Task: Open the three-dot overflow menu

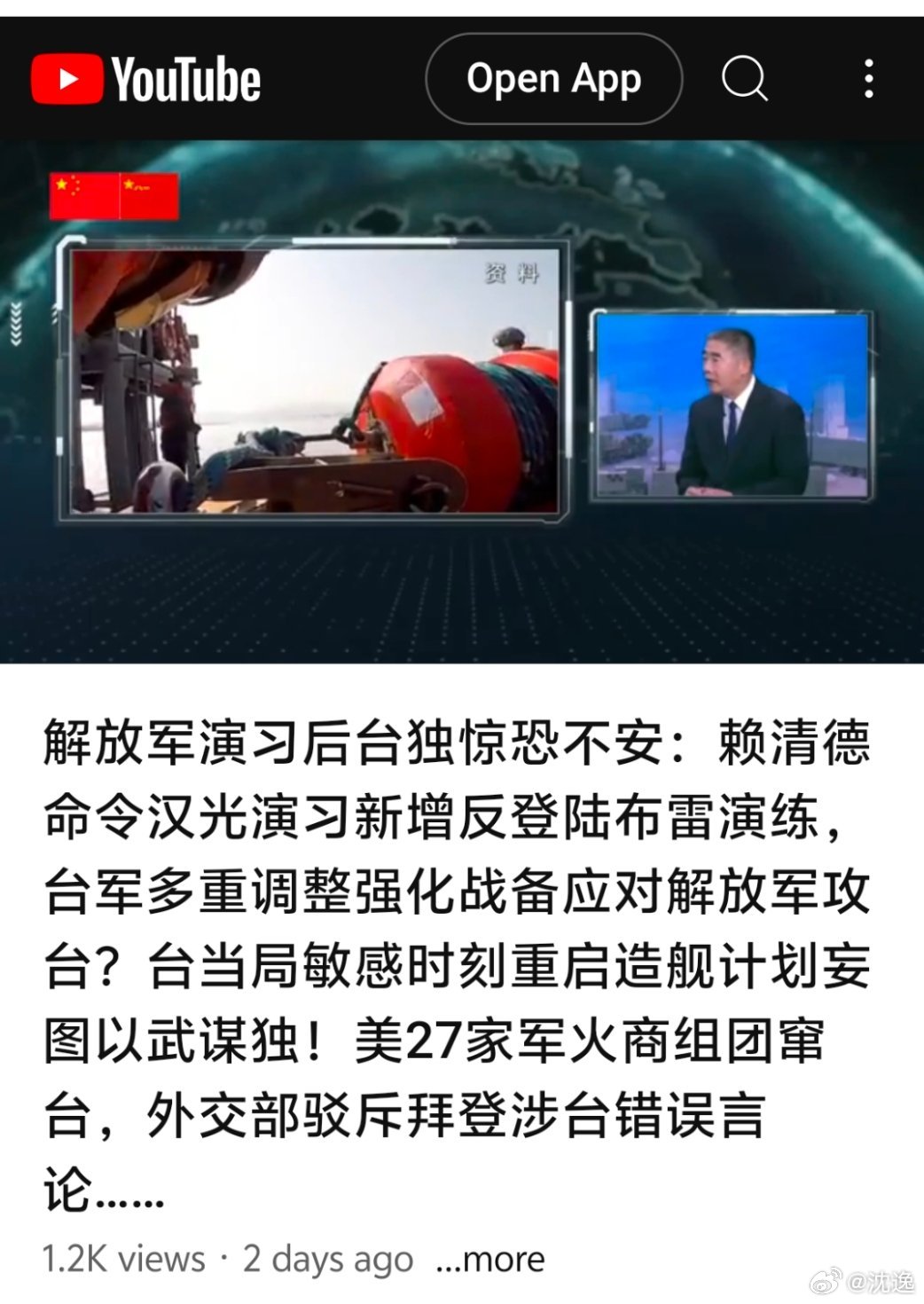Action: click(868, 79)
